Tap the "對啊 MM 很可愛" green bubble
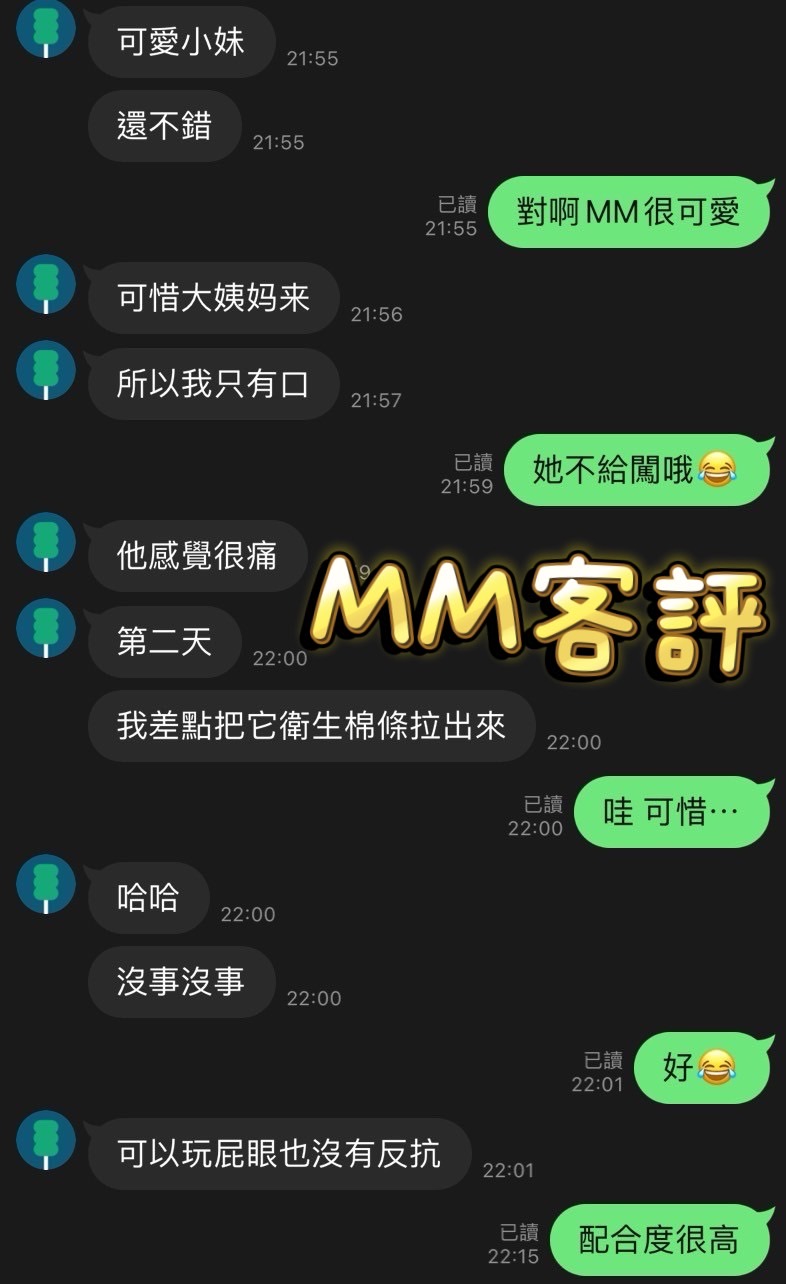 [628, 212]
